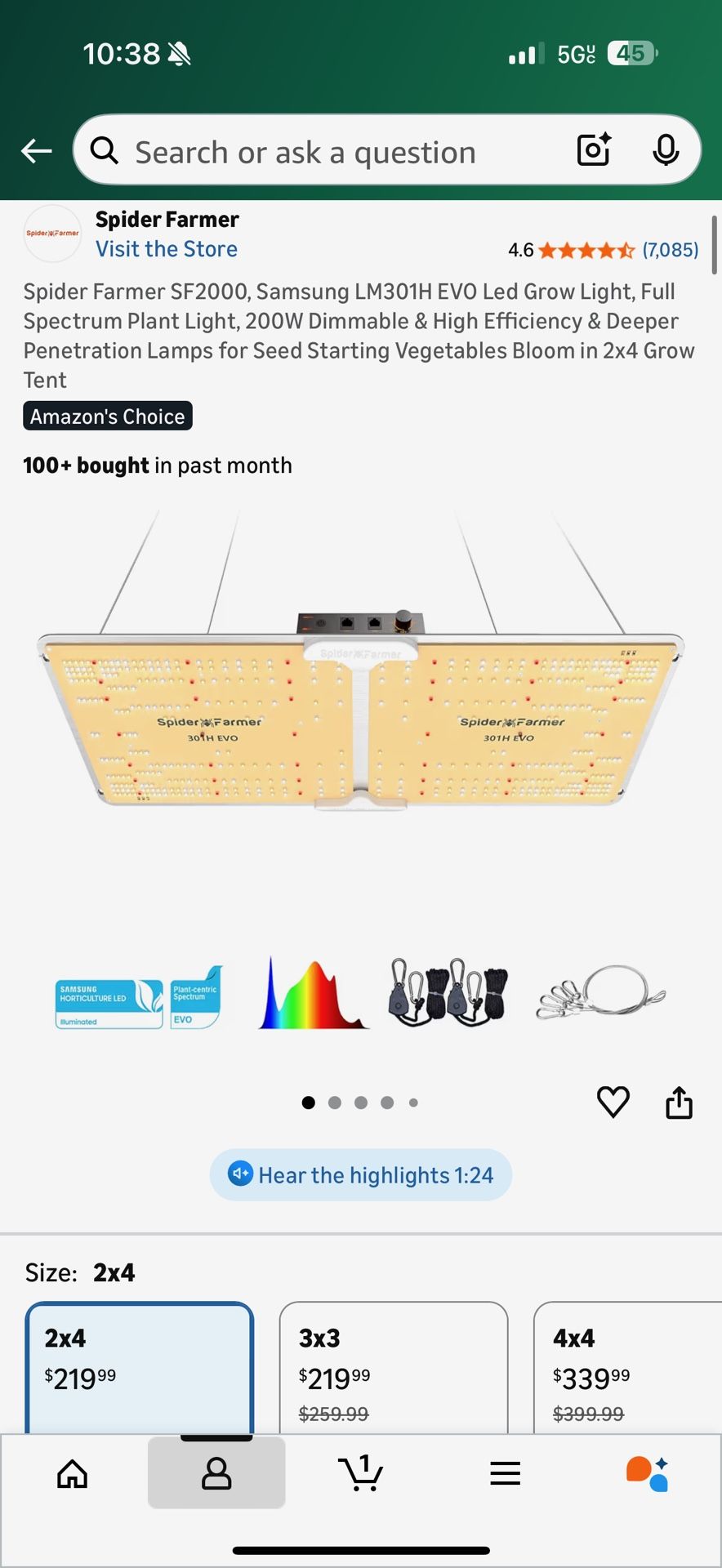Viewport: 722px width, 1568px height.
Task: Open the hamburger menu in bottom bar
Action: (505, 1474)
